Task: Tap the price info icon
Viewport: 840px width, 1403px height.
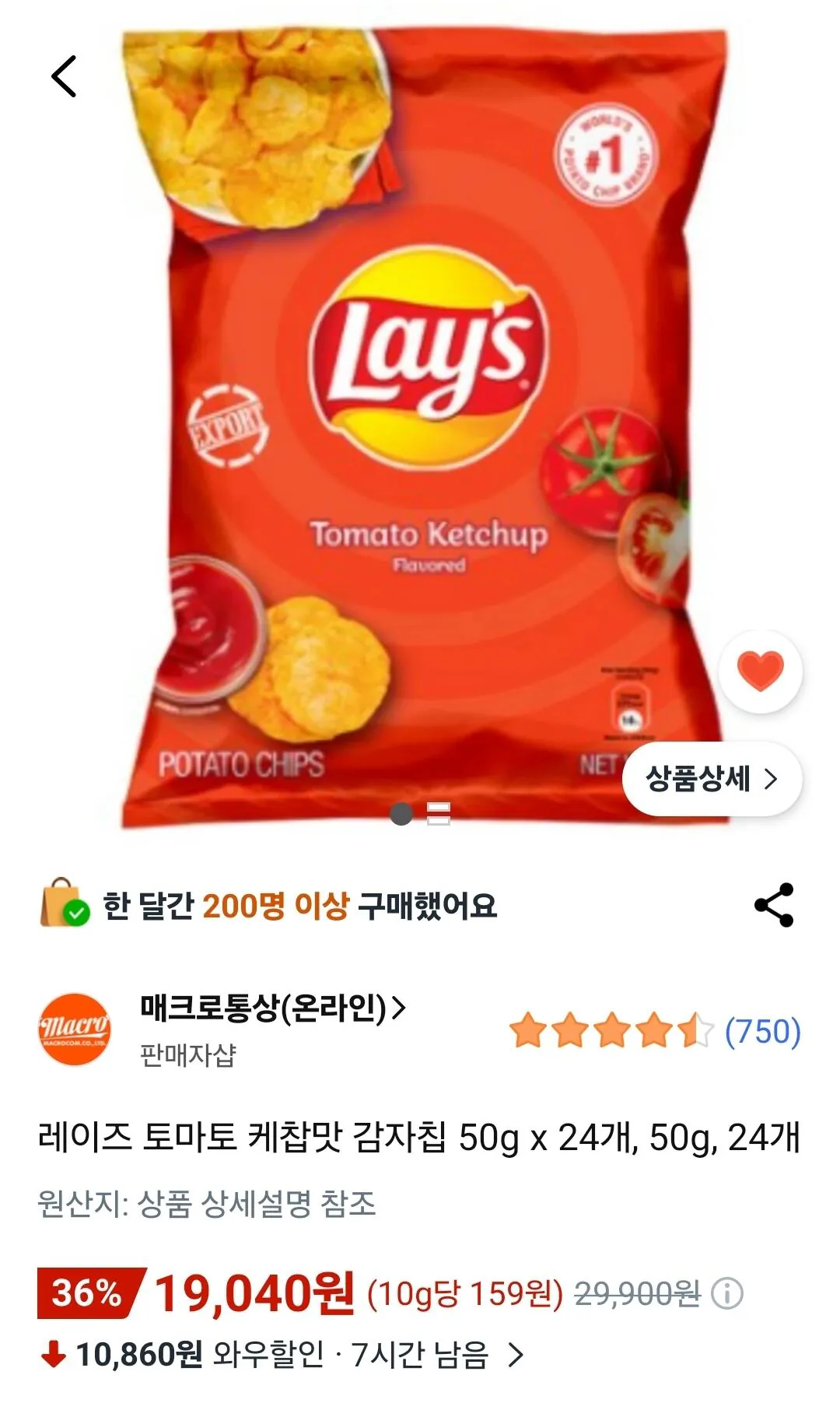Action: (x=727, y=1294)
